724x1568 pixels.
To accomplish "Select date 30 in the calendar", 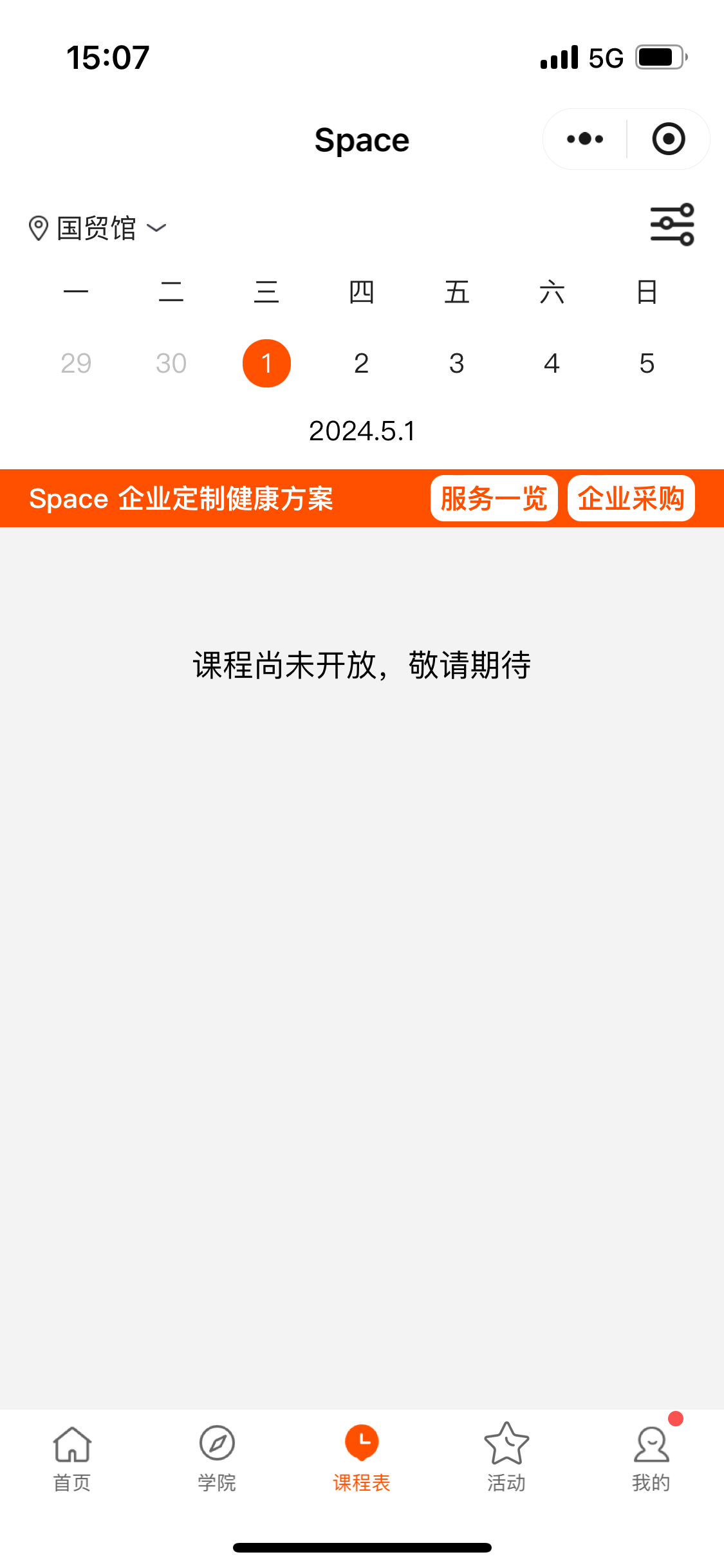I will click(171, 364).
